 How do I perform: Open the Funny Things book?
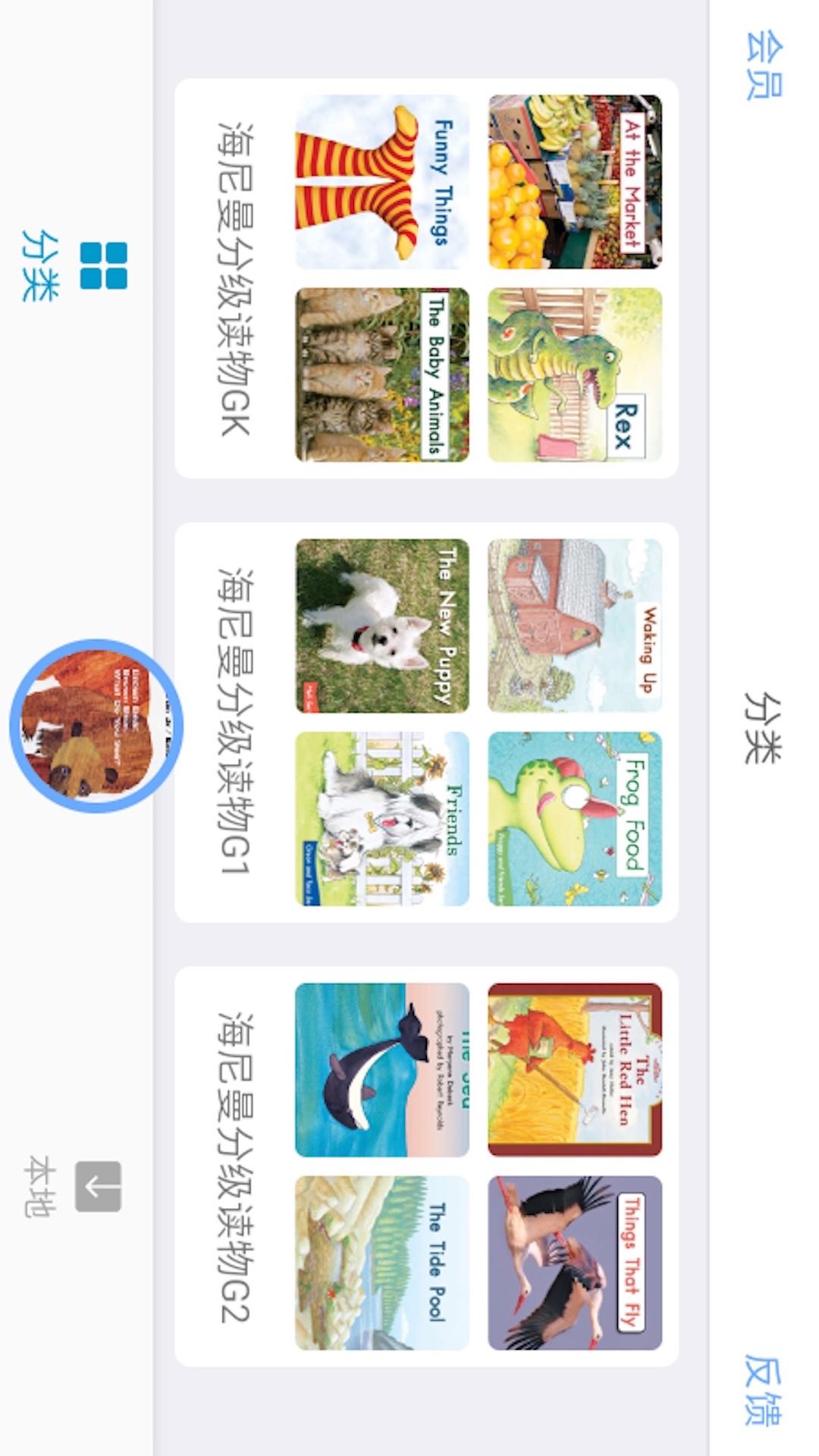point(382,182)
